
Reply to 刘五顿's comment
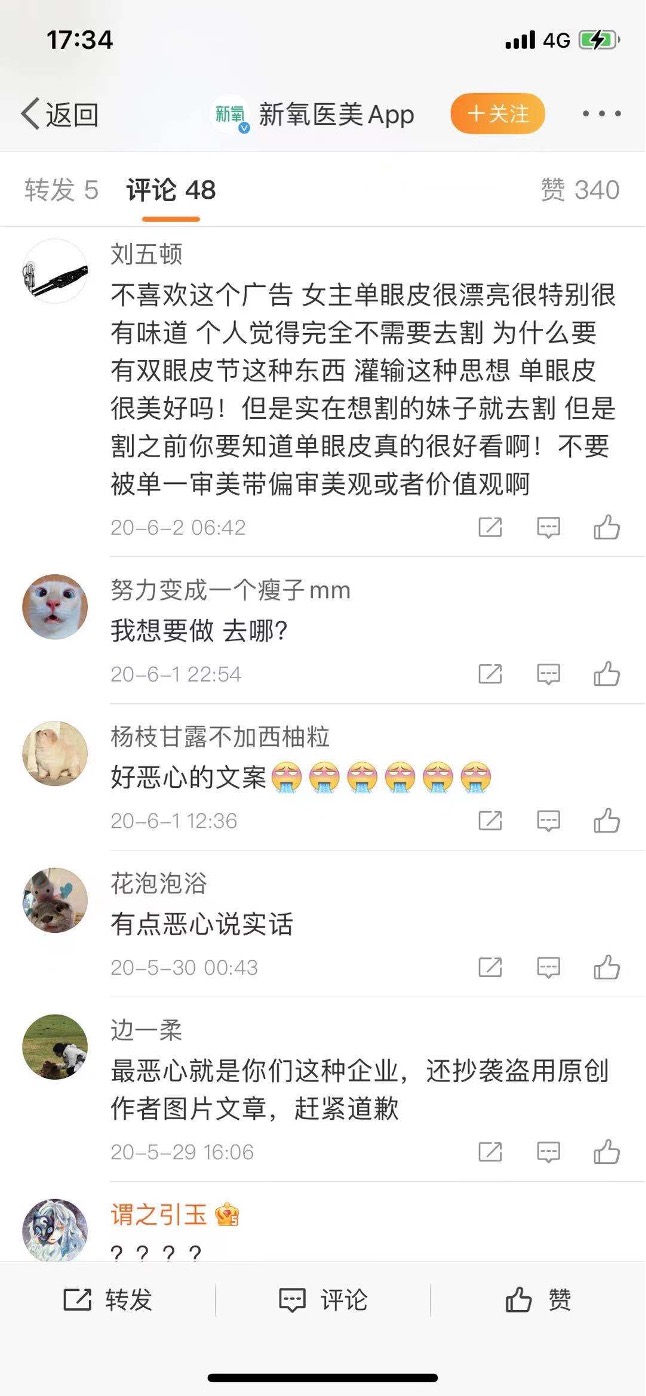[x=548, y=527]
